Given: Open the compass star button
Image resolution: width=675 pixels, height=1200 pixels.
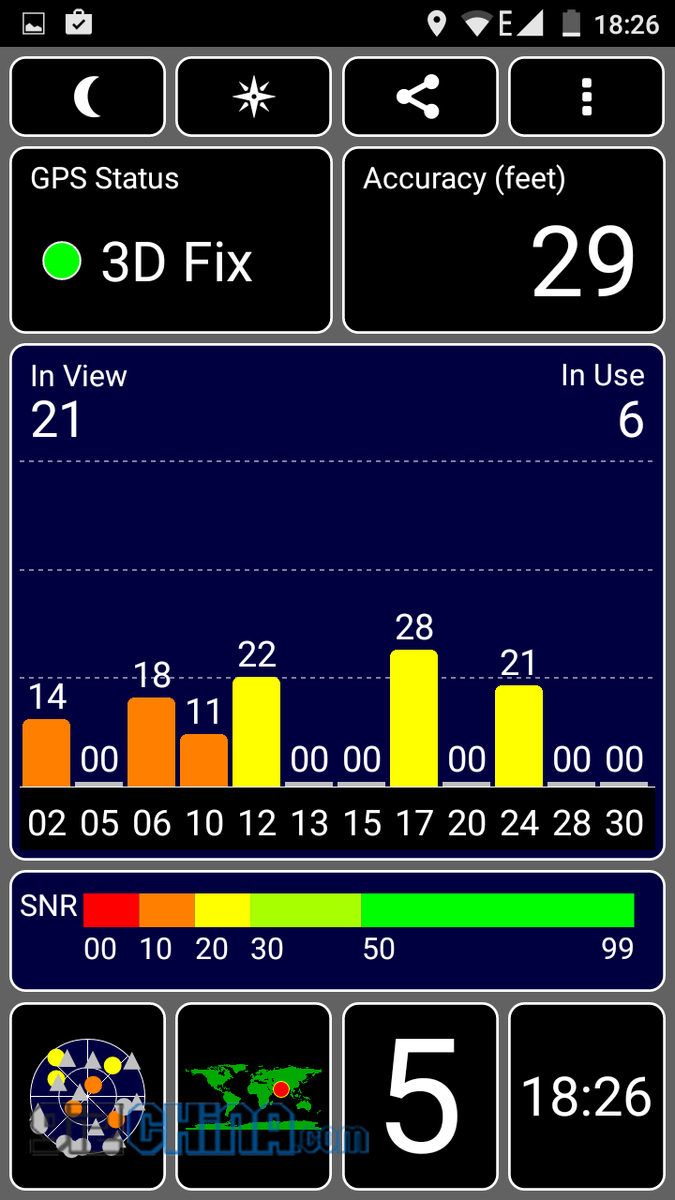Looking at the screenshot, I should [254, 97].
